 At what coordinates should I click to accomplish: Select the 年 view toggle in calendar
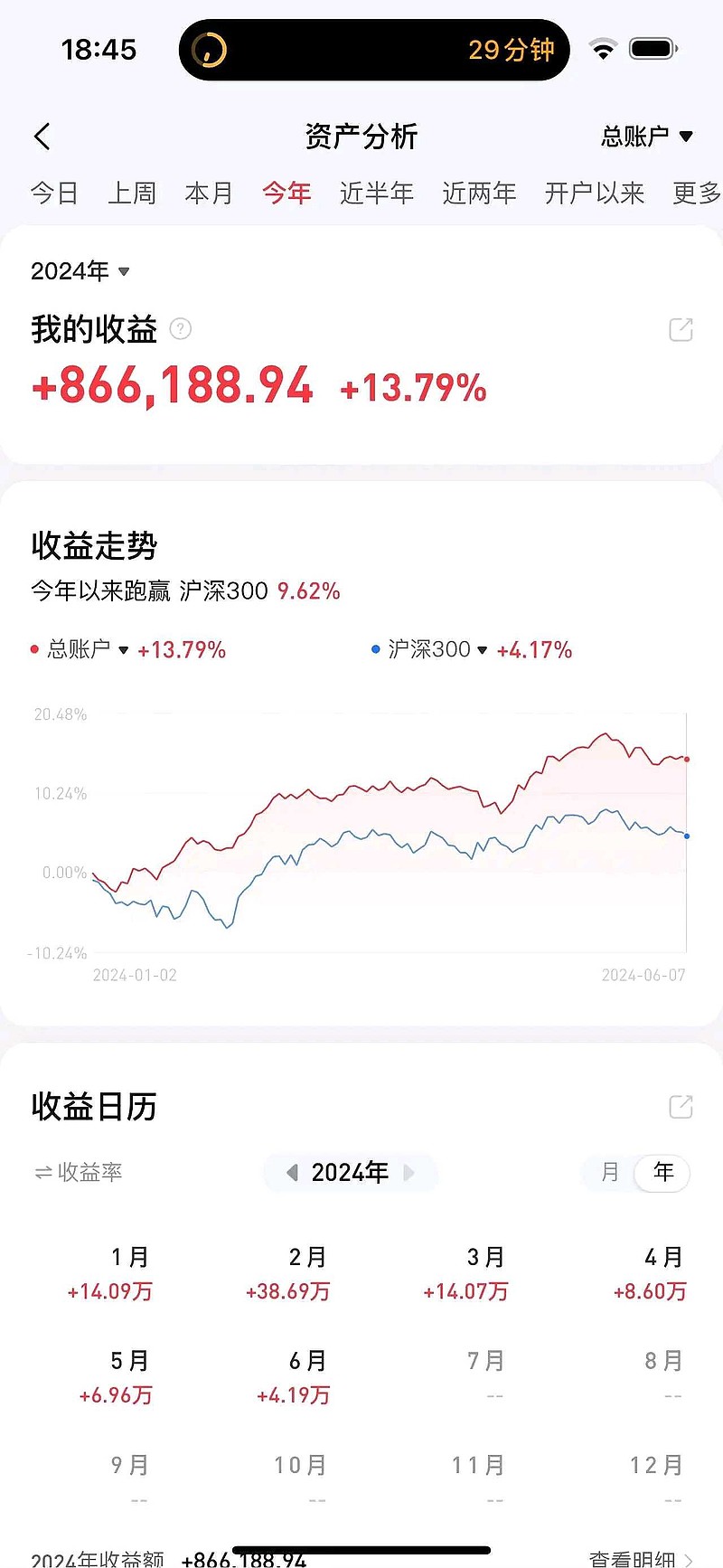click(663, 1173)
